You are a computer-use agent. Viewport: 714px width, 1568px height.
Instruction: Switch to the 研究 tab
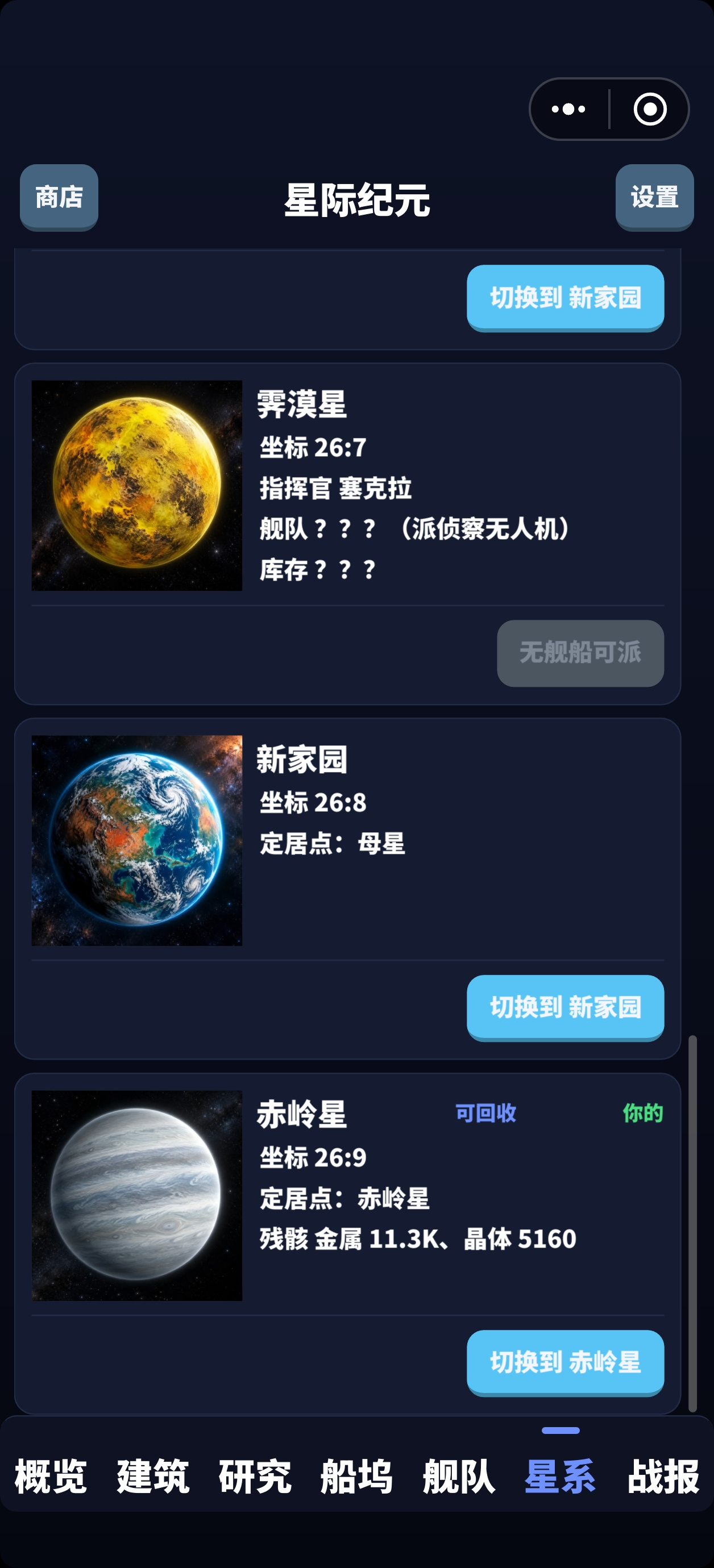pyautogui.click(x=255, y=1476)
